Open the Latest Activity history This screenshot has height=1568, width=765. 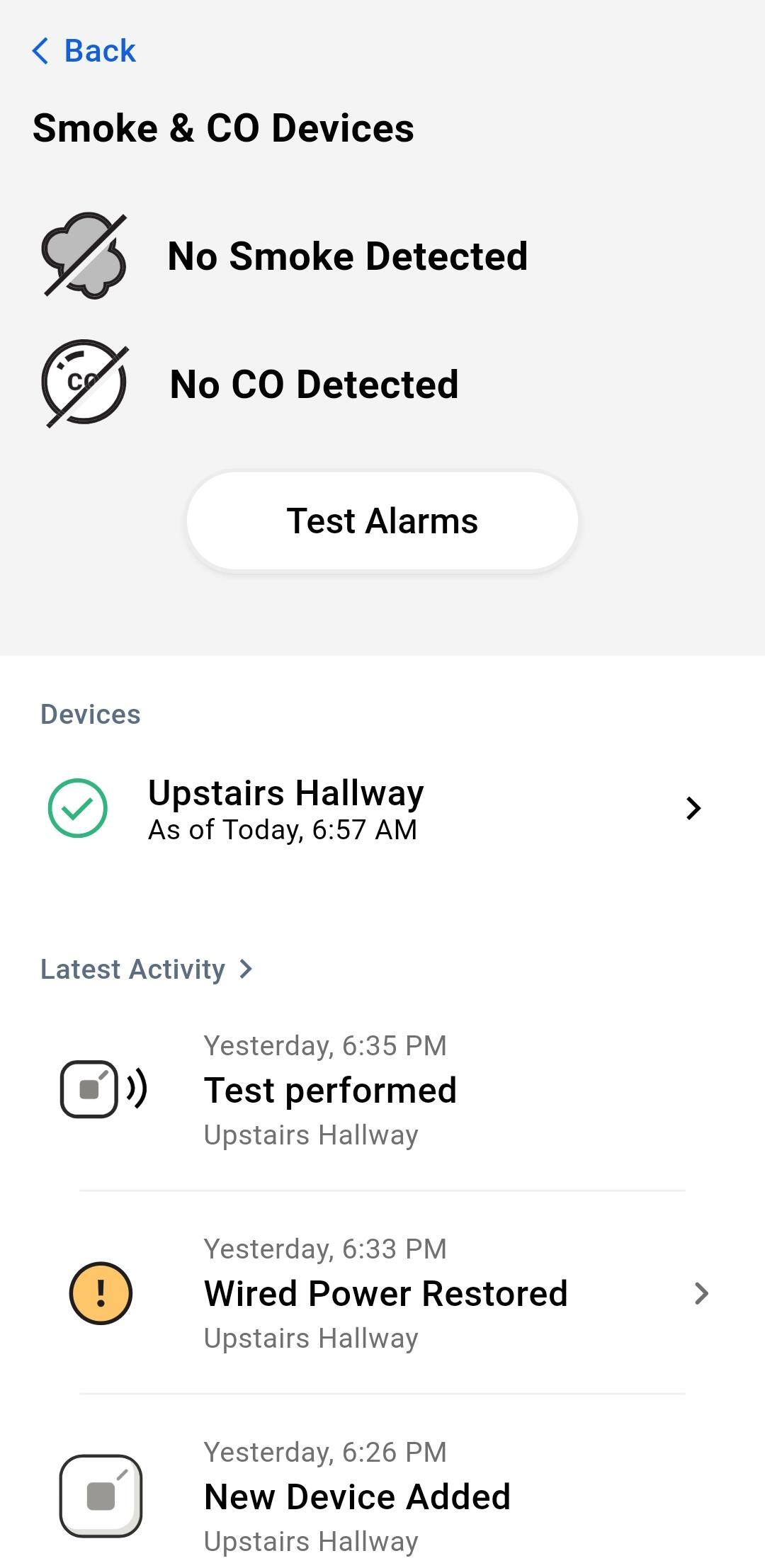(147, 969)
